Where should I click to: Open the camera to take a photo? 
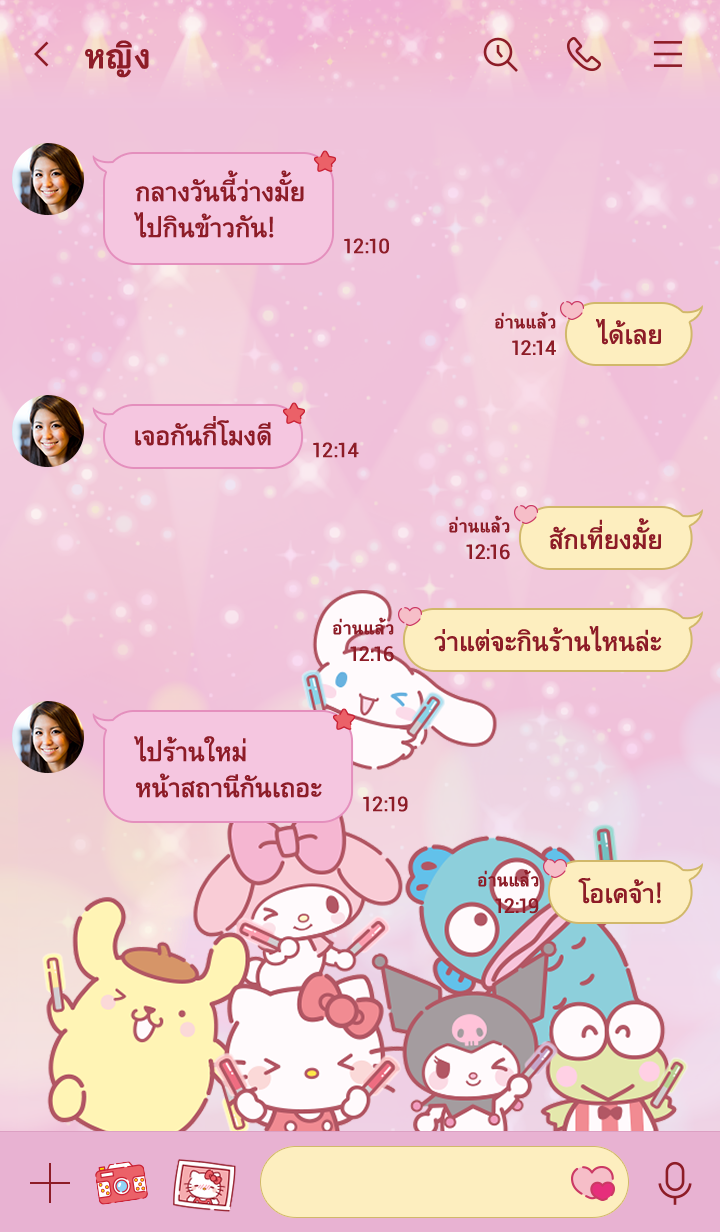point(121,1183)
